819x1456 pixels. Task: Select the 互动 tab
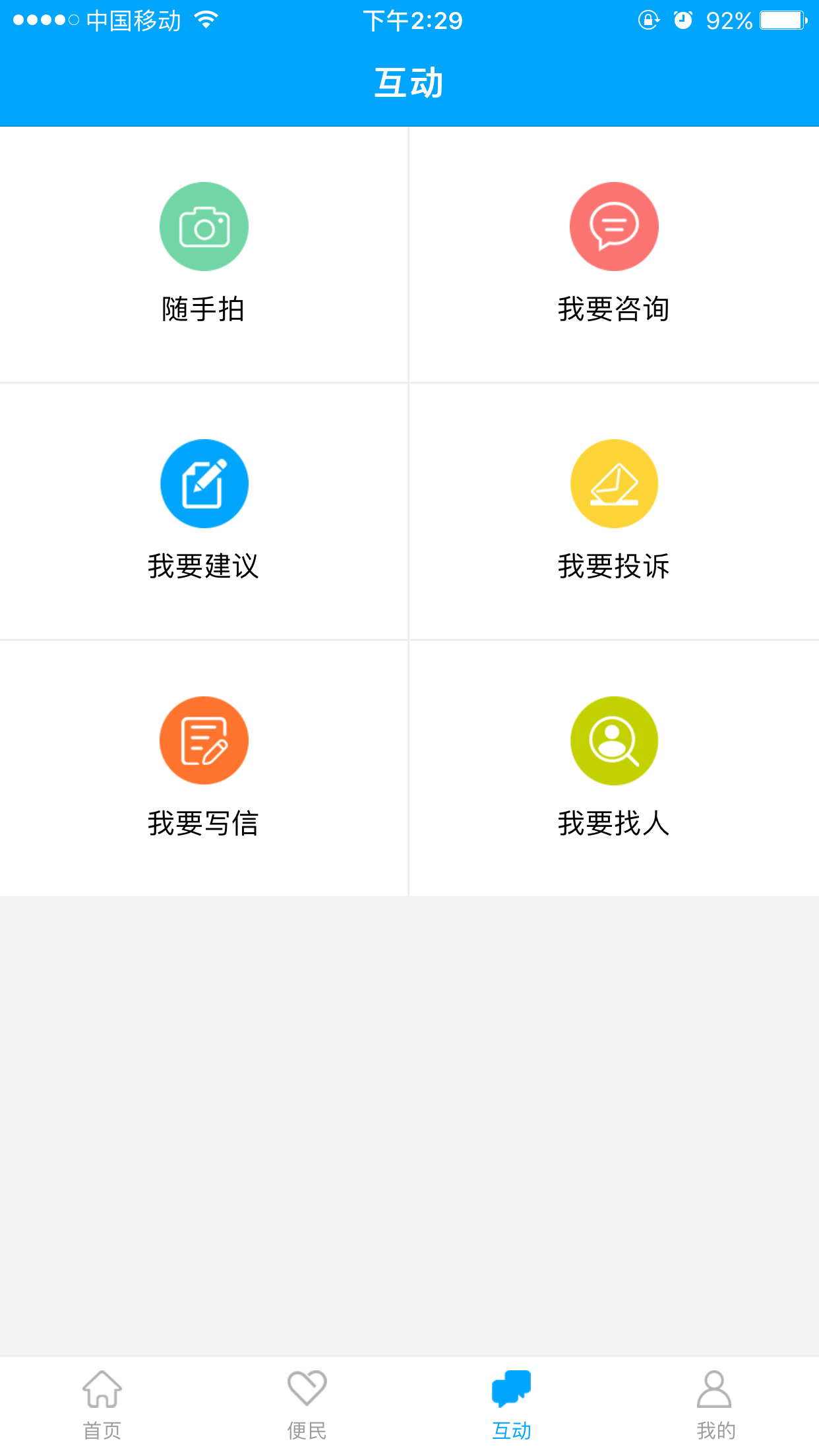pyautogui.click(x=512, y=1406)
